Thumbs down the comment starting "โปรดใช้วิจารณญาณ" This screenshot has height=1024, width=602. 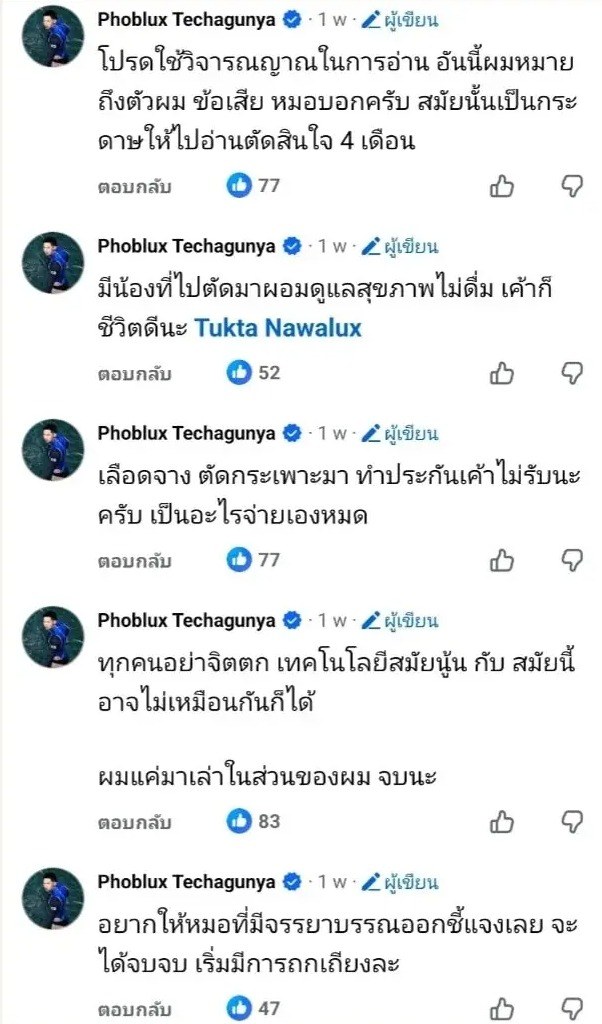coord(571,186)
